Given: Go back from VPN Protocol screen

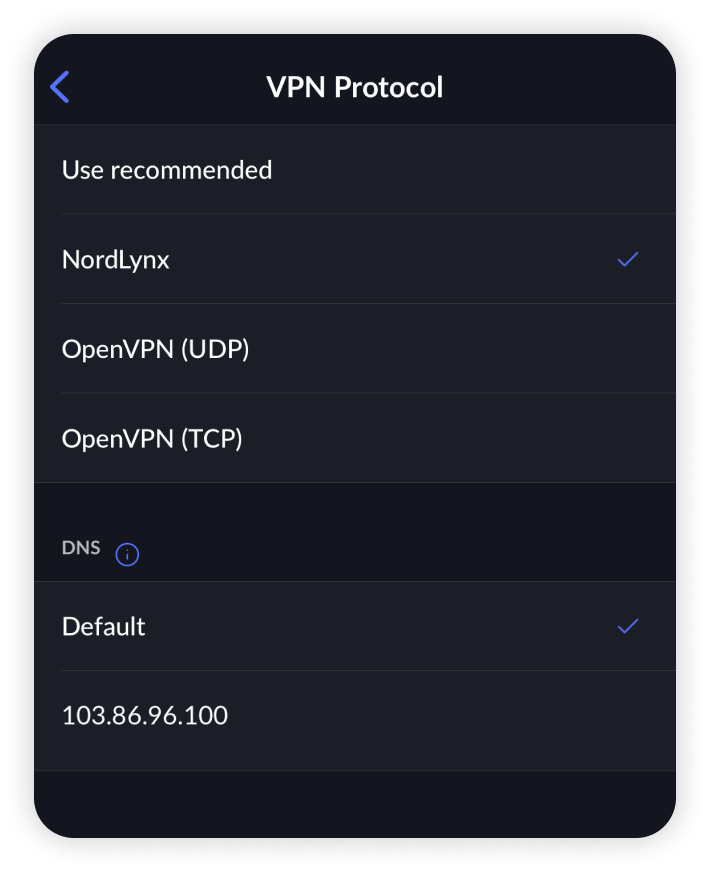Looking at the screenshot, I should point(61,88).
